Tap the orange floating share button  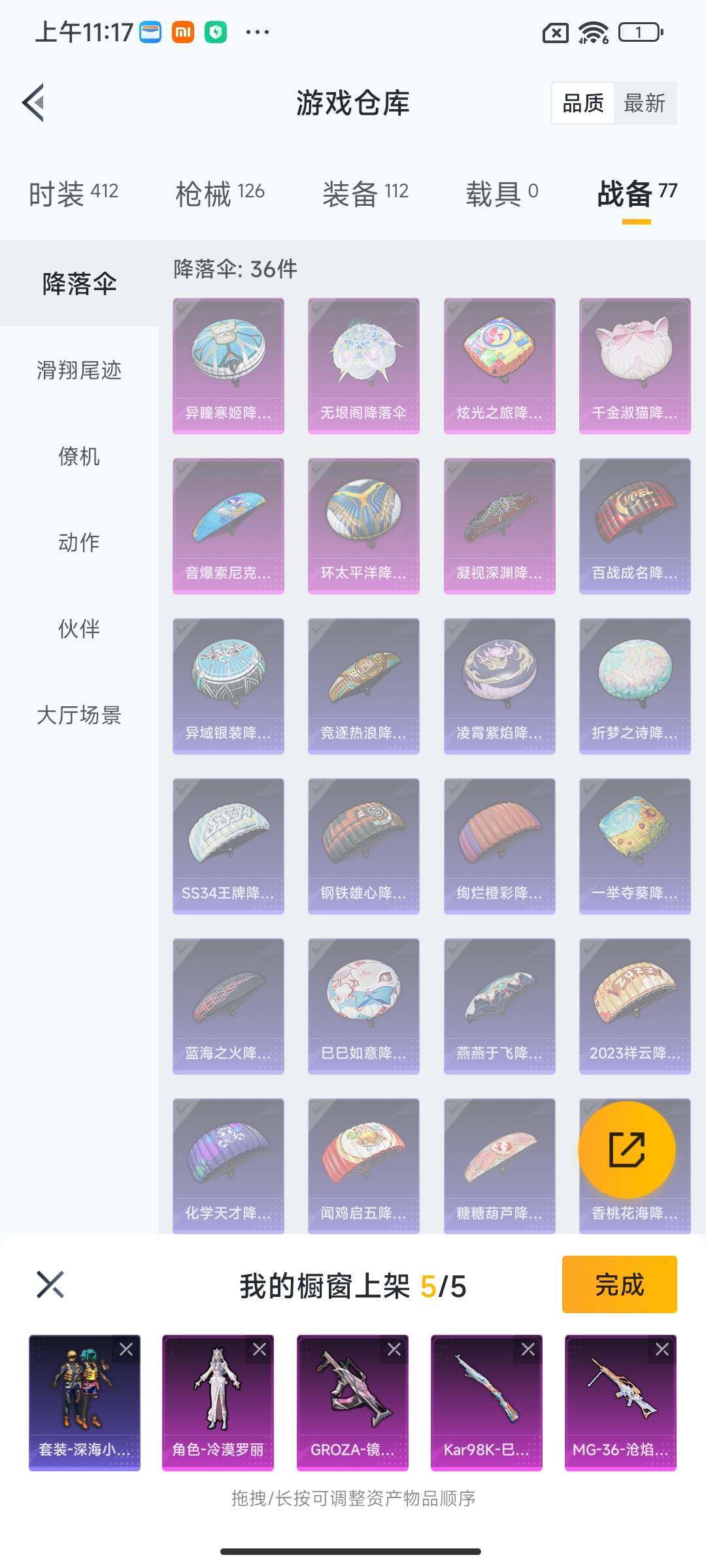(x=627, y=1150)
